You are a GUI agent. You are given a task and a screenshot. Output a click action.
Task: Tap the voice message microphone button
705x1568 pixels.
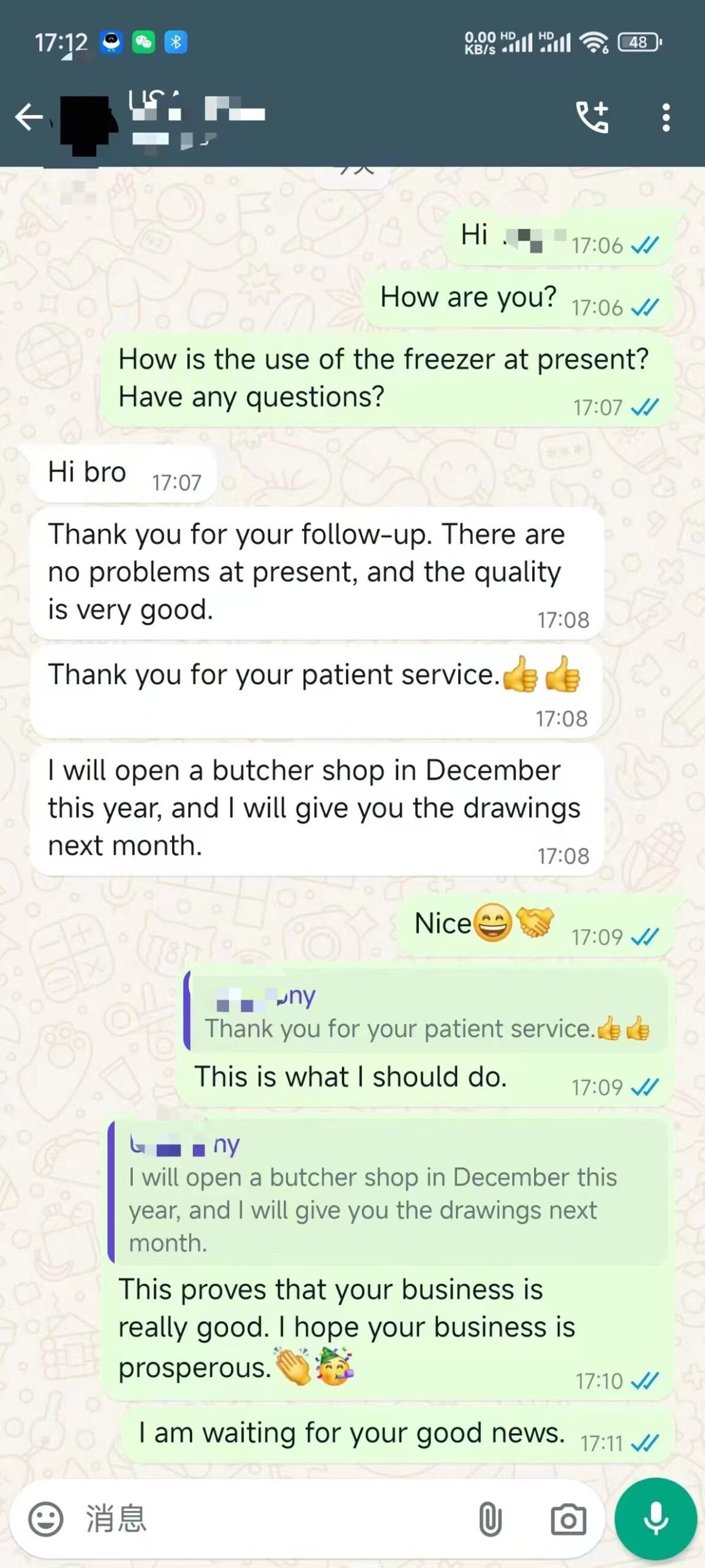pyautogui.click(x=655, y=1518)
